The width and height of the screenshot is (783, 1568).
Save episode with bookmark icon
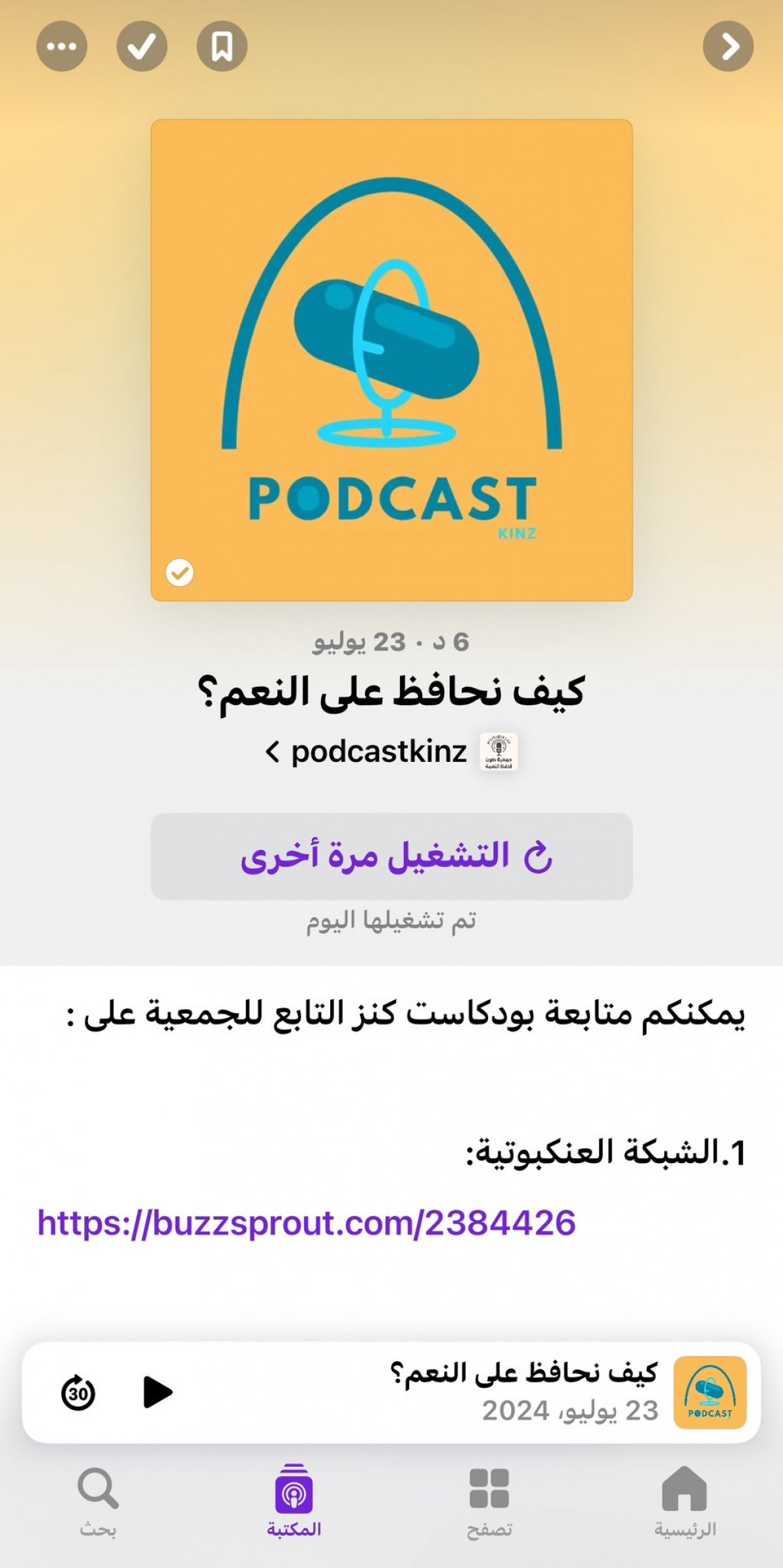(223, 46)
